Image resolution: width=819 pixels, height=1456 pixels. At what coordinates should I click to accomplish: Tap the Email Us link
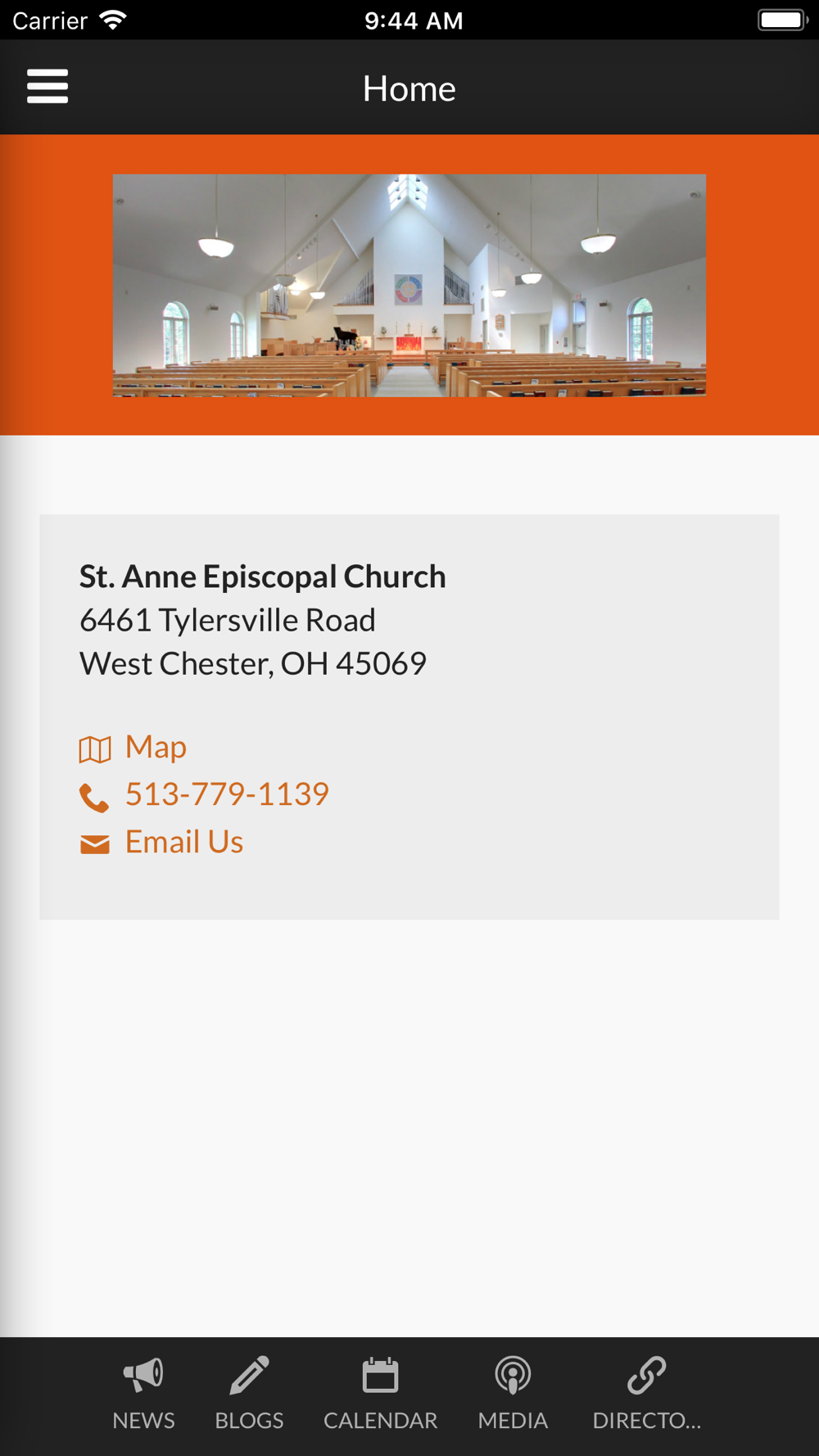[161, 842]
